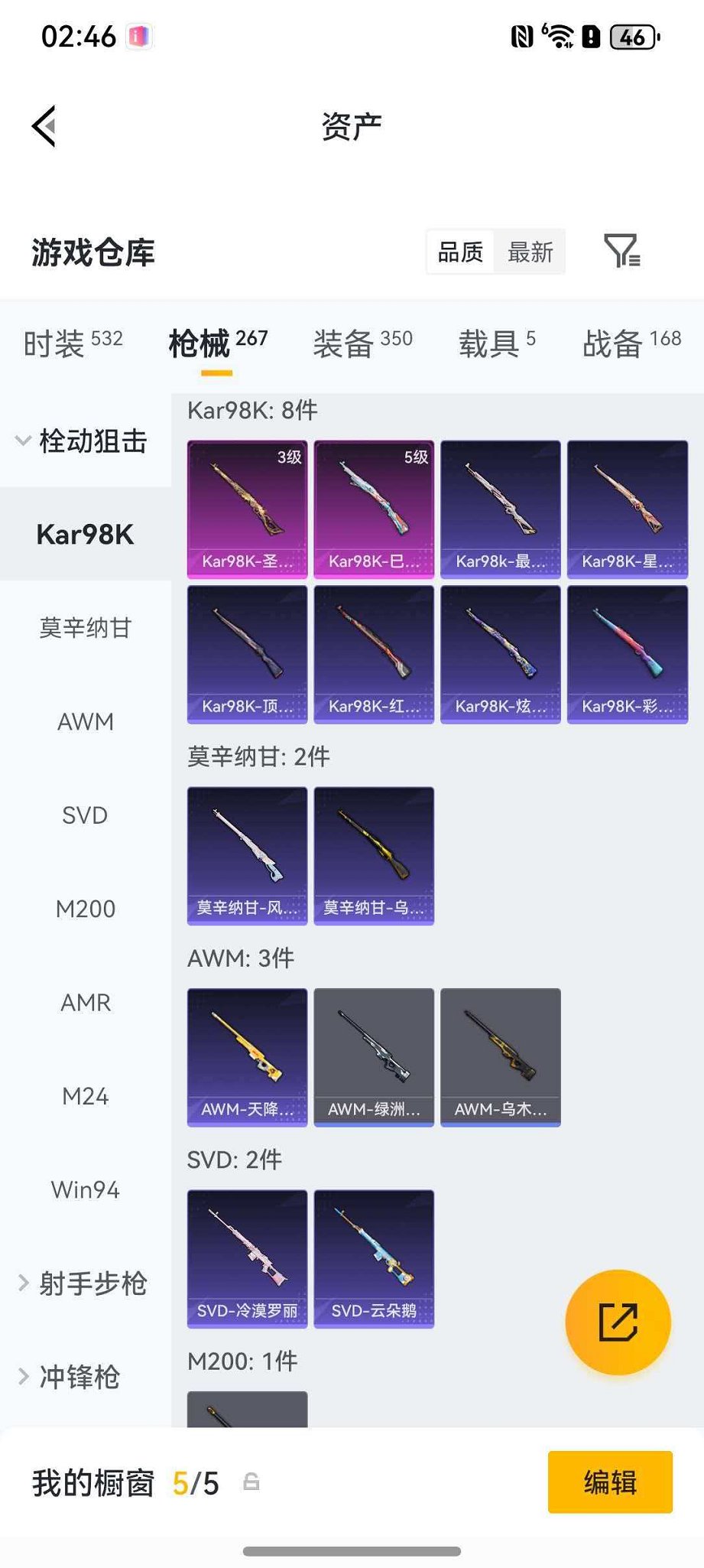The width and height of the screenshot is (704, 1568).
Task: Switch to the 装备 tab
Action: [x=362, y=343]
